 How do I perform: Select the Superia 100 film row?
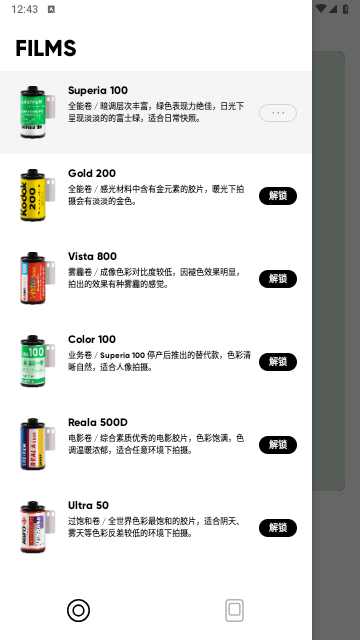click(156, 113)
